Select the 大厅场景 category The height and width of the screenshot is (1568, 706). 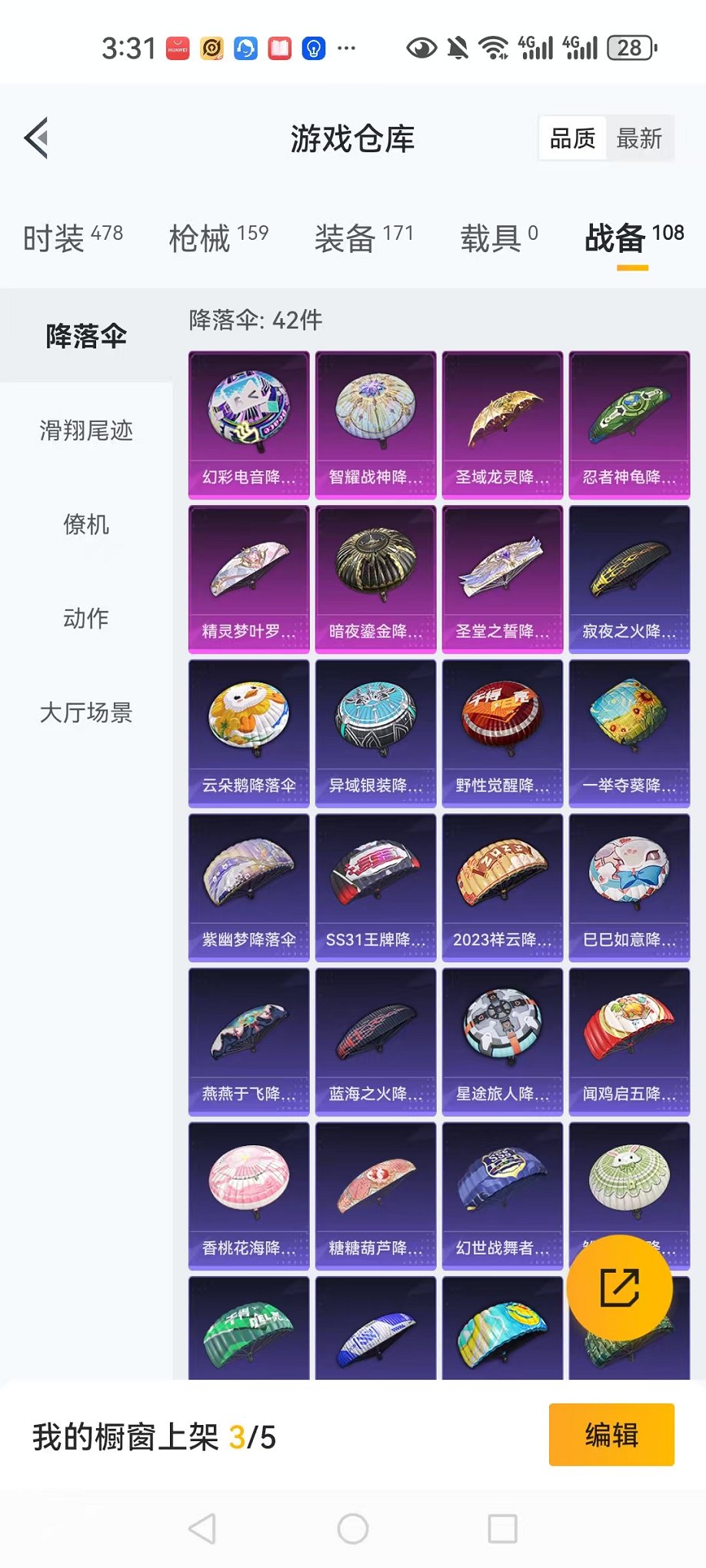point(86,713)
